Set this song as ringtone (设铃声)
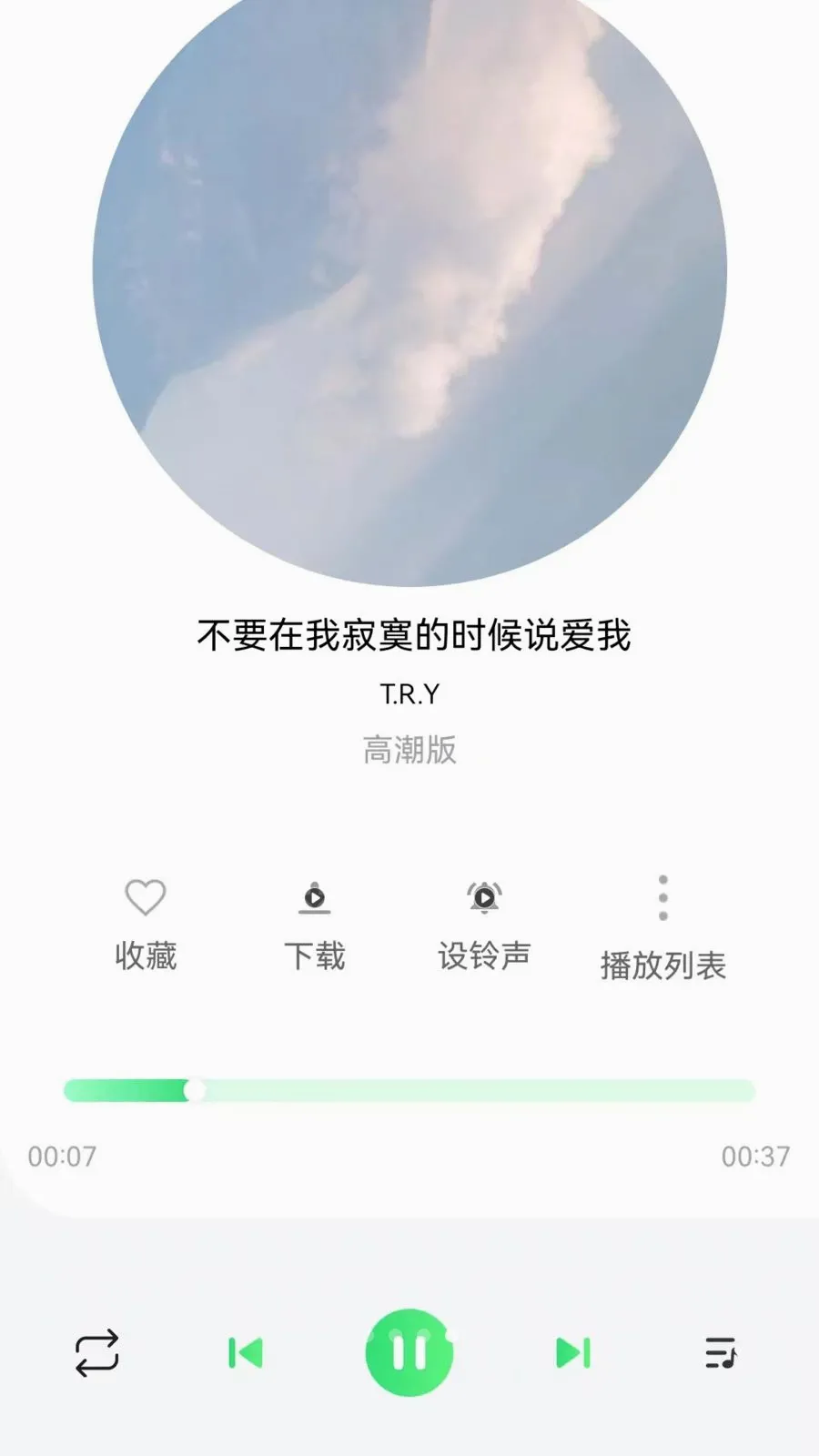The height and width of the screenshot is (1456, 819). [x=484, y=924]
